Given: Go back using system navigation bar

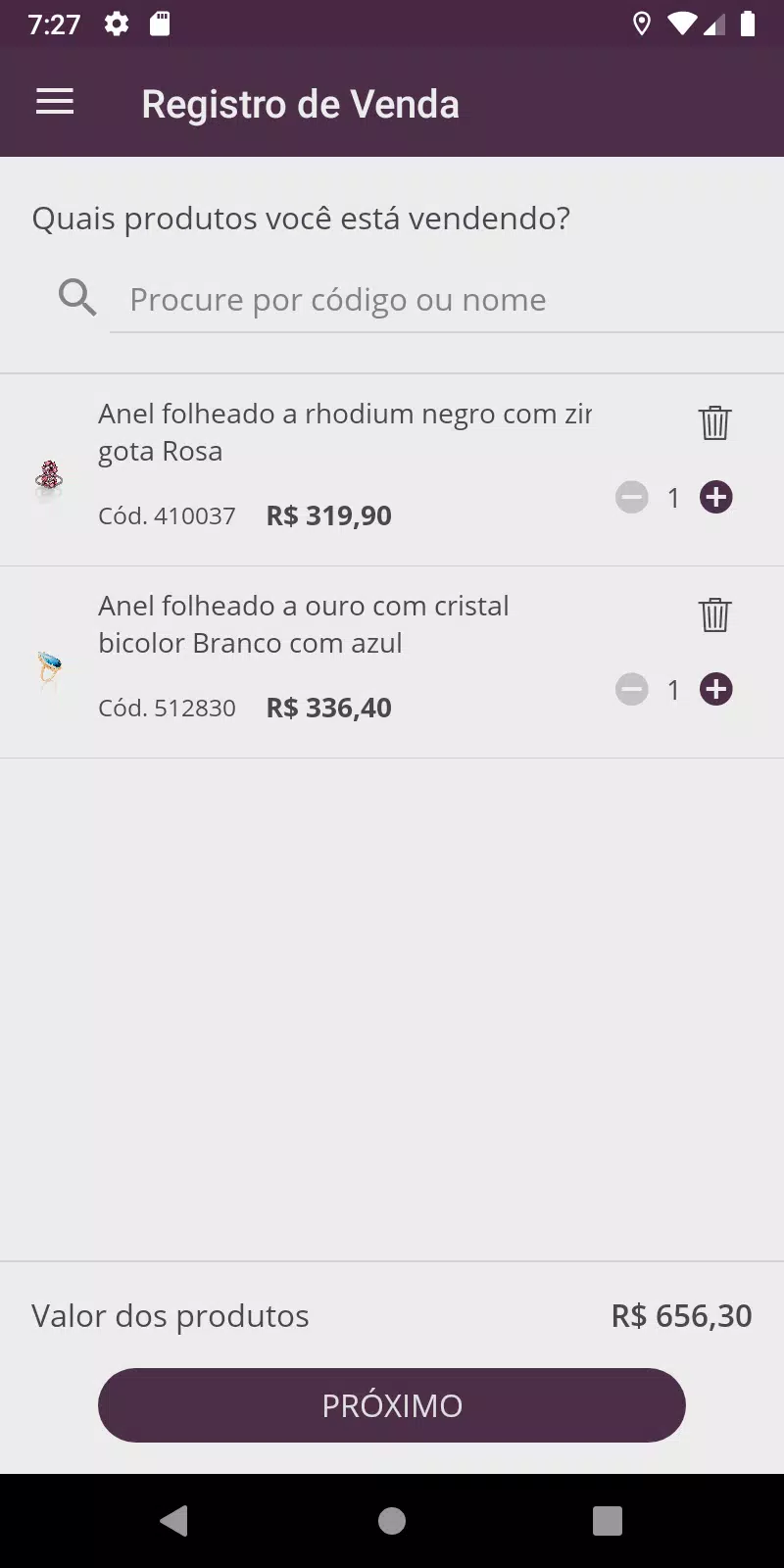Looking at the screenshot, I should tap(174, 1521).
